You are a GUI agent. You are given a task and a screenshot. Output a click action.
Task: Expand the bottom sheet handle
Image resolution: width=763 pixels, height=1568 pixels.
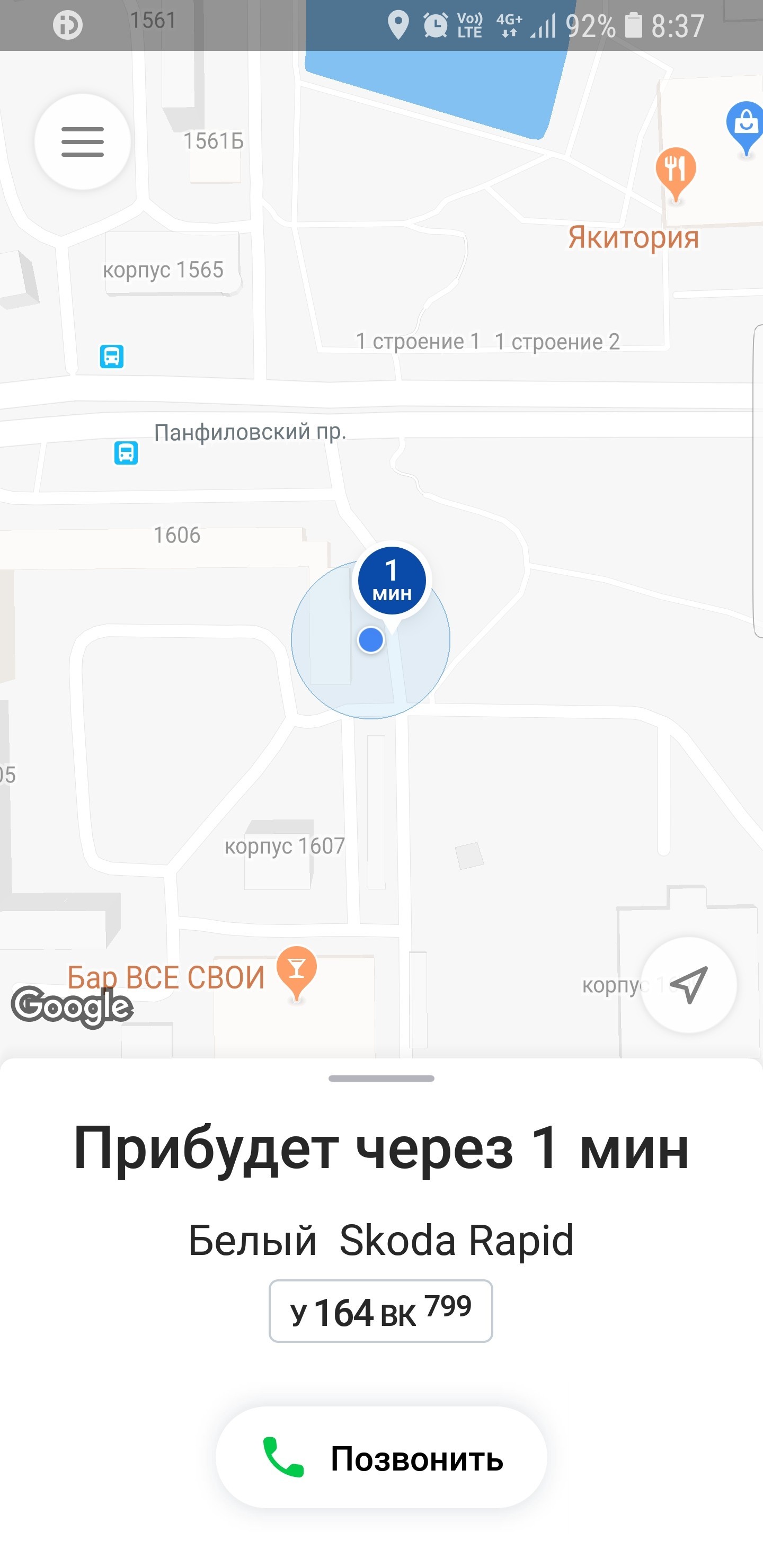click(381, 1079)
